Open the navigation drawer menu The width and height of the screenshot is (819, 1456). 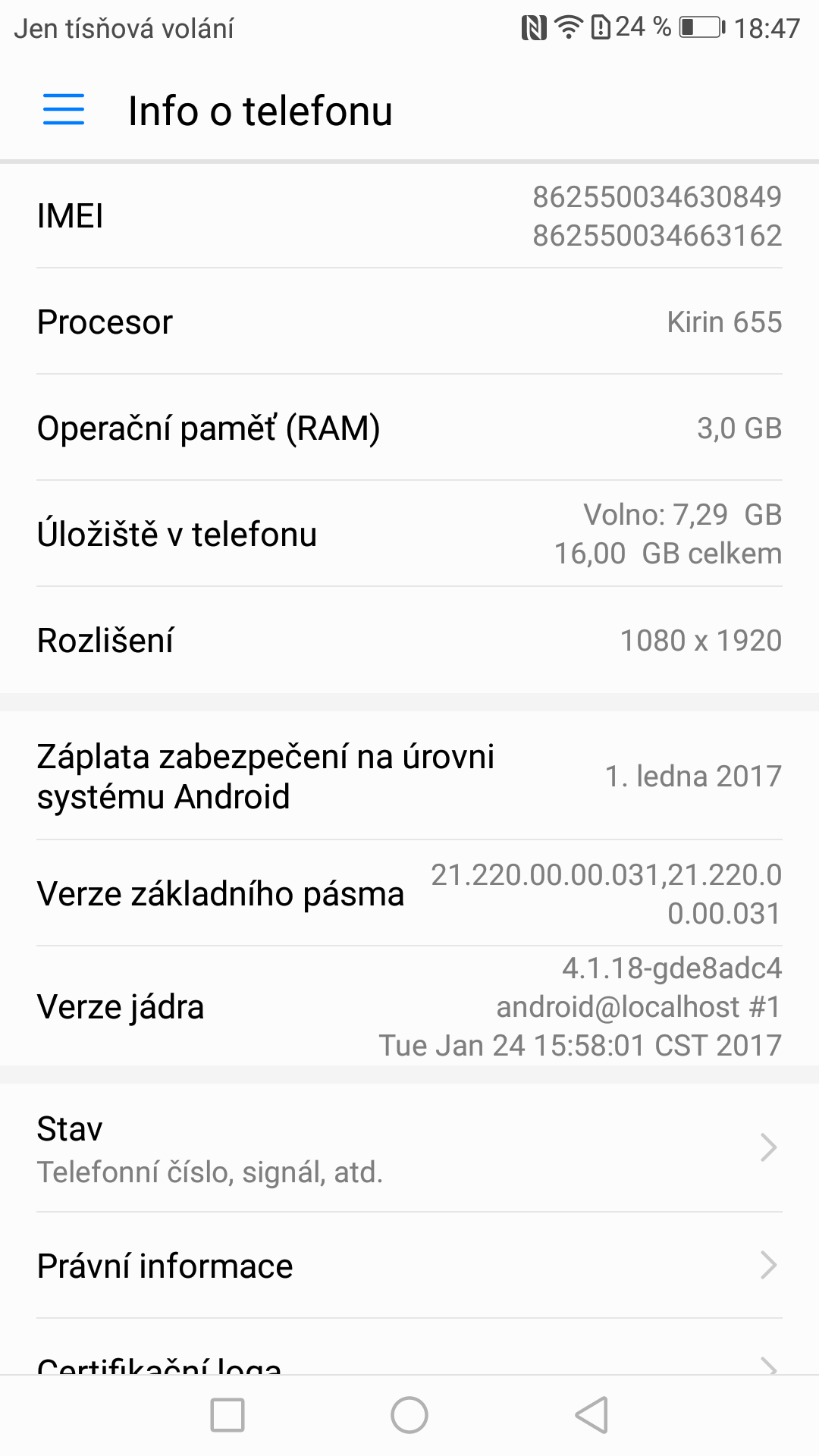pos(64,110)
